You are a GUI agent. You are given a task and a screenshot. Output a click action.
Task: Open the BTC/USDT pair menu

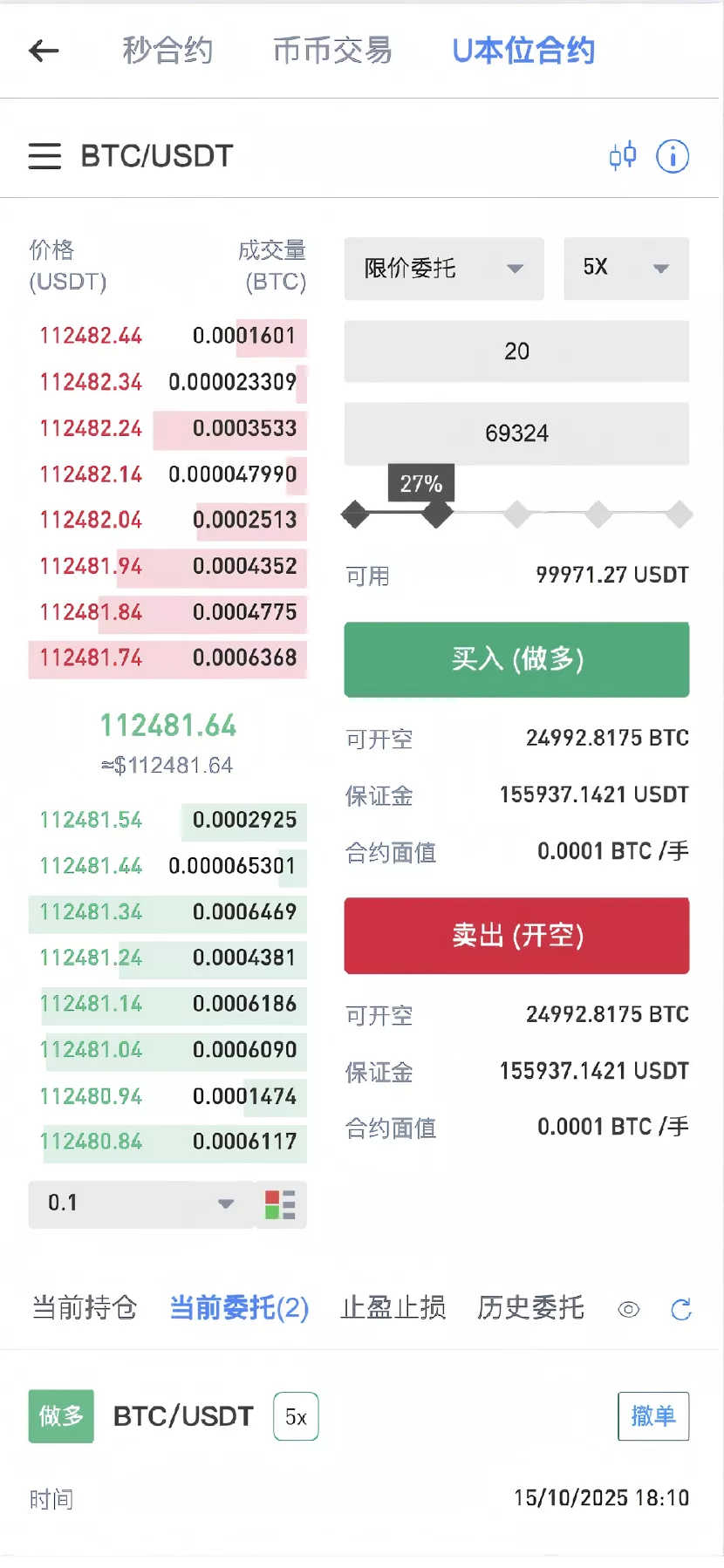pyautogui.click(x=44, y=156)
